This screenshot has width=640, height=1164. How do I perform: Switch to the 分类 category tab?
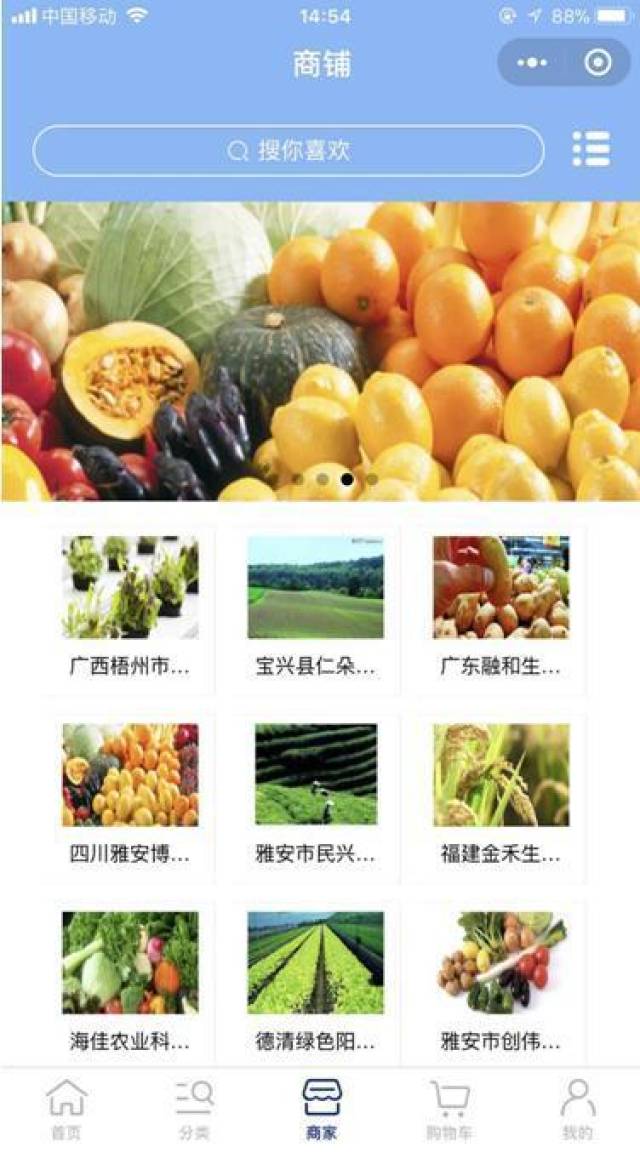[x=194, y=1108]
